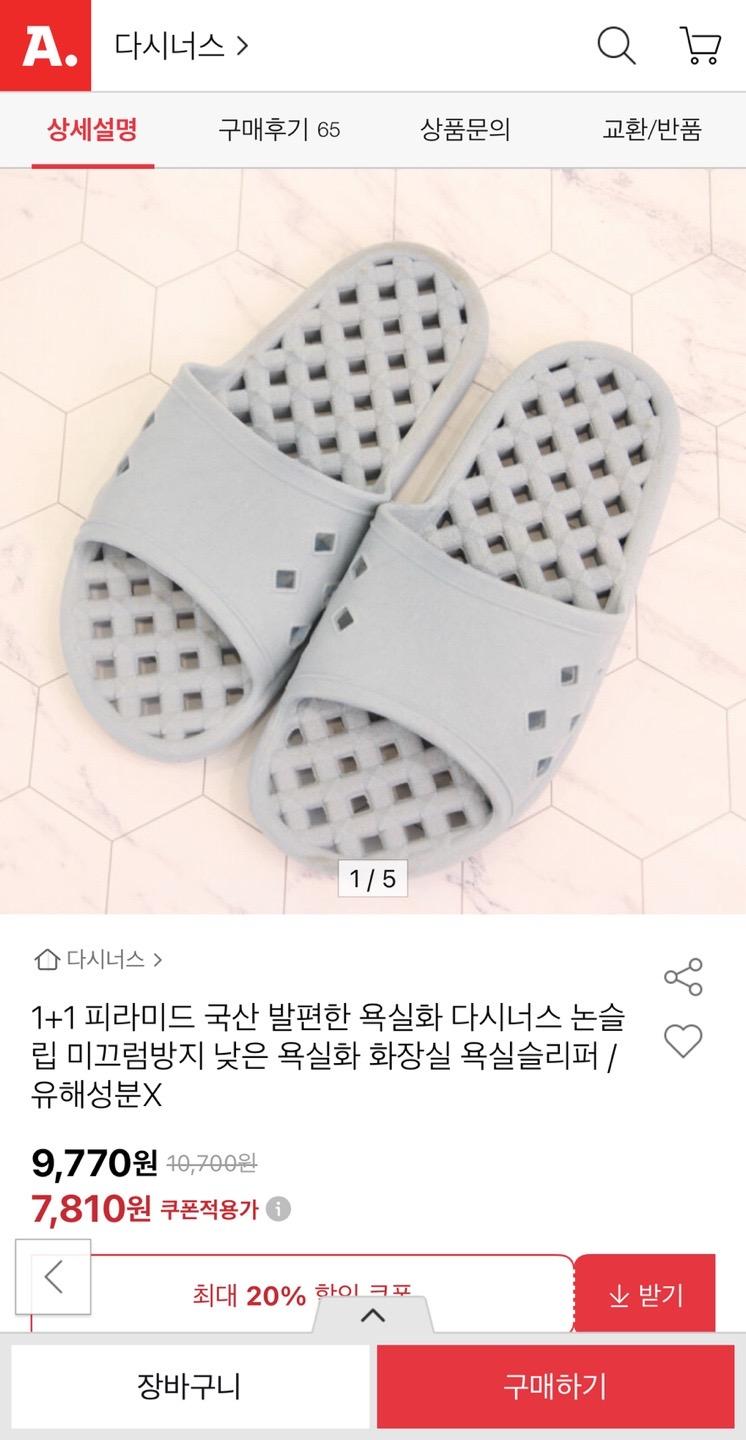Open the search icon in the header

point(616,45)
